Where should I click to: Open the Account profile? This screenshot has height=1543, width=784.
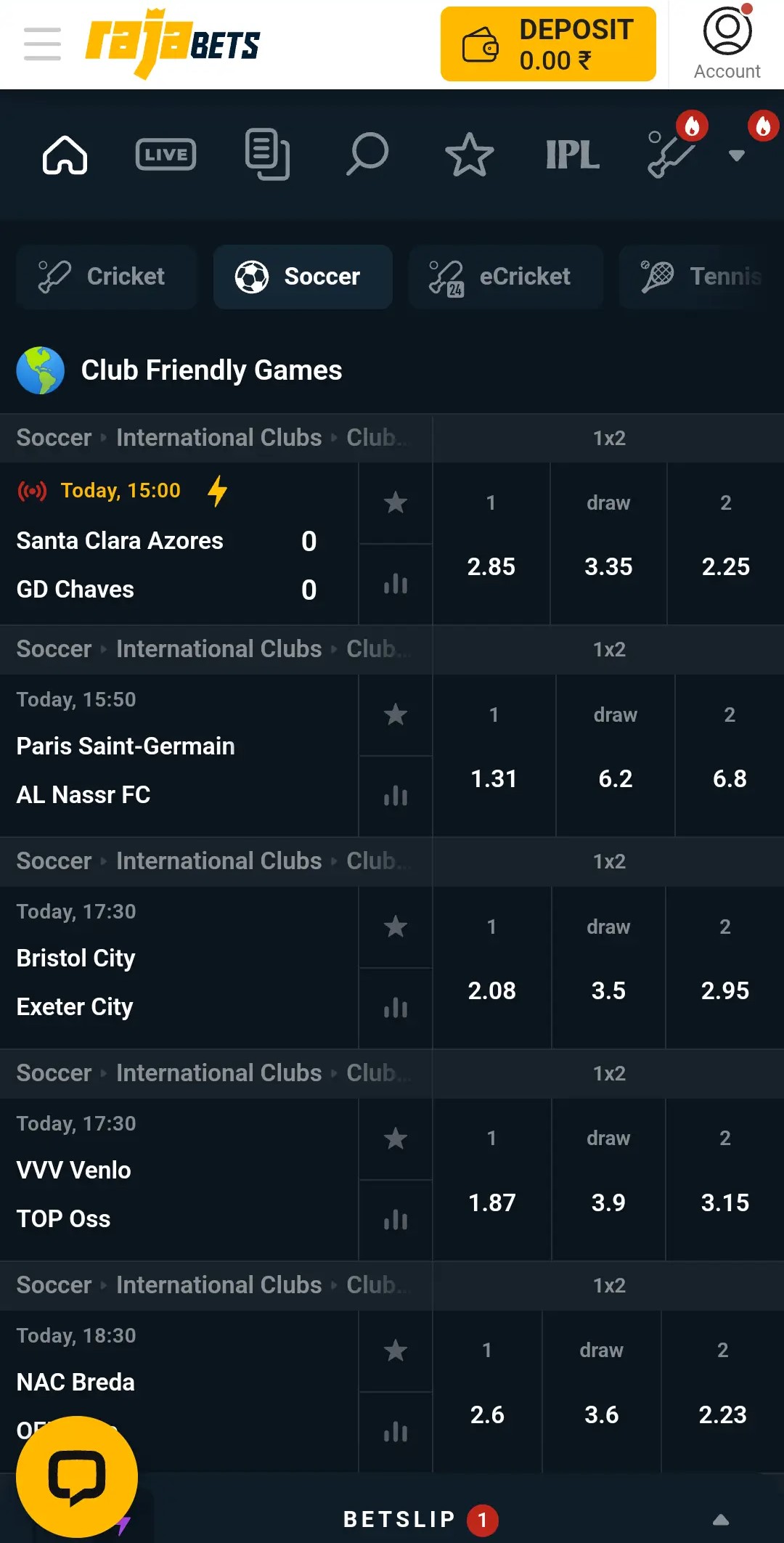727,44
